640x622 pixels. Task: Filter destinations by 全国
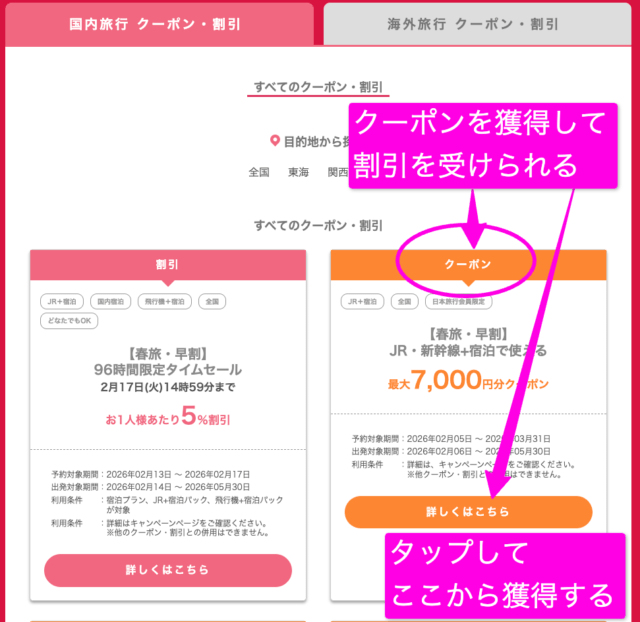pos(259,172)
